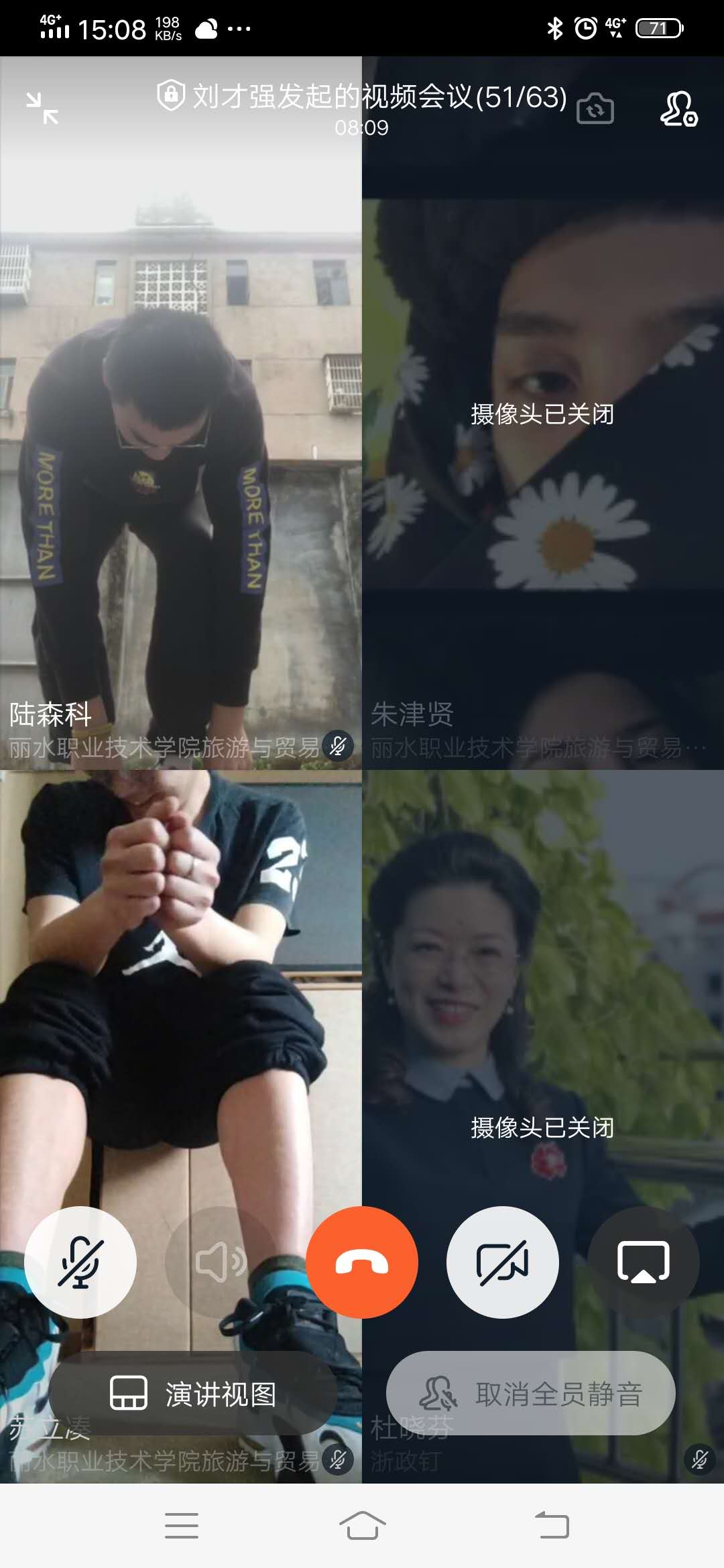Toggle the camera on/off button
Viewport: 724px width, 1568px height.
click(503, 1262)
